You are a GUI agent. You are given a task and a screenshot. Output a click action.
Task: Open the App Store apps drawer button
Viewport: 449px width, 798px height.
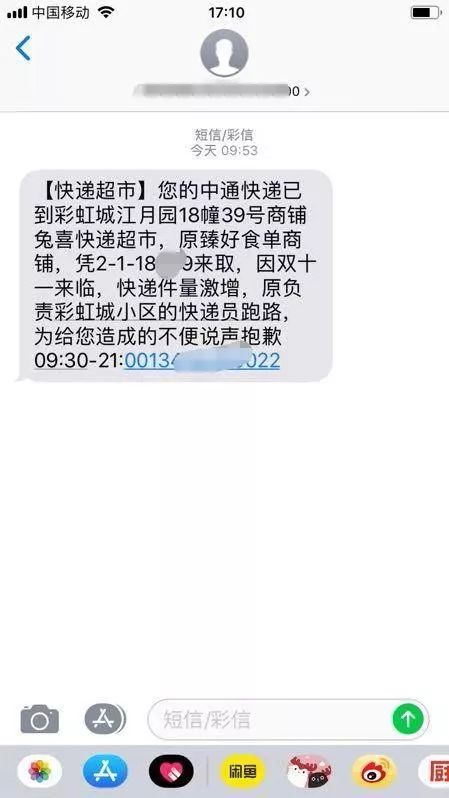[x=105, y=719]
